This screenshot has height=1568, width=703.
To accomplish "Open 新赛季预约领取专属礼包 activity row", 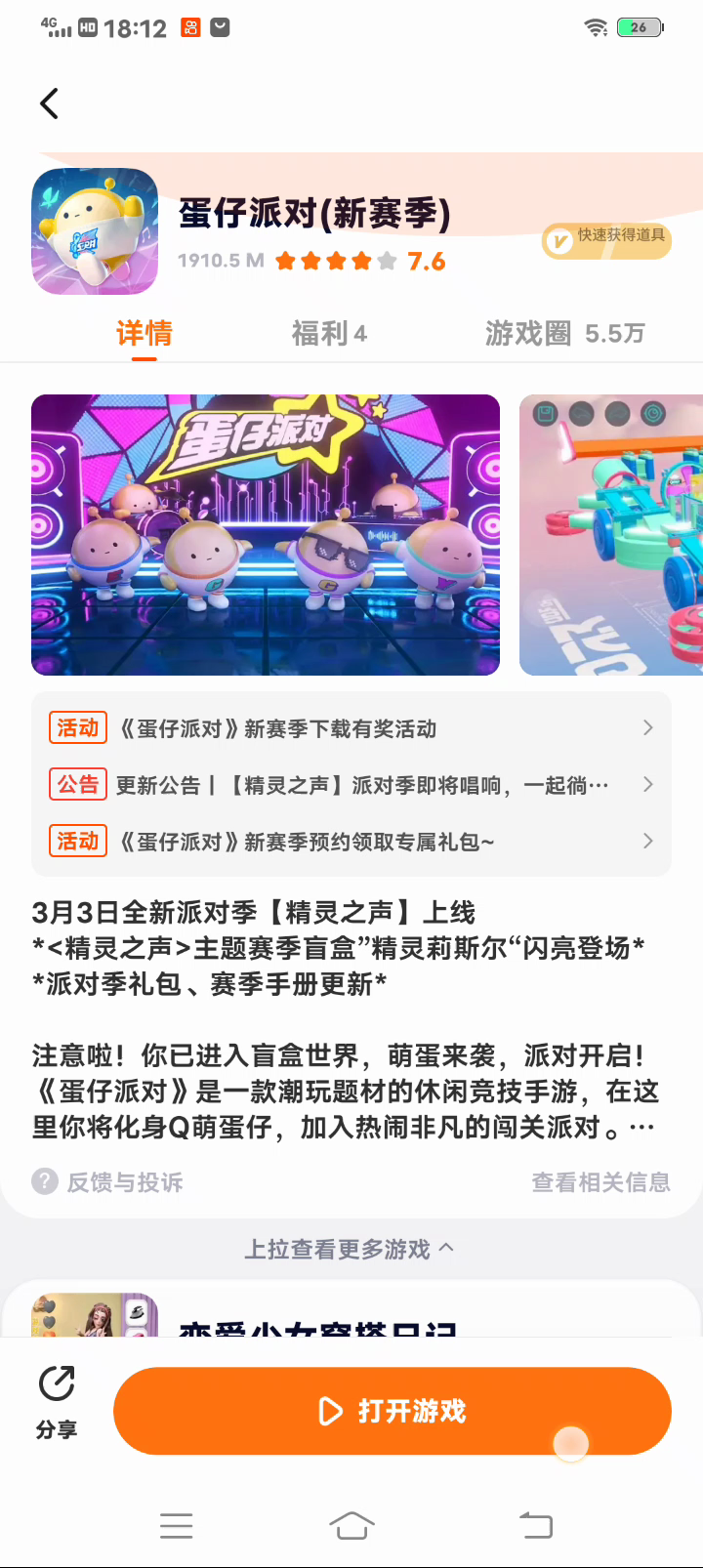I will (351, 842).
